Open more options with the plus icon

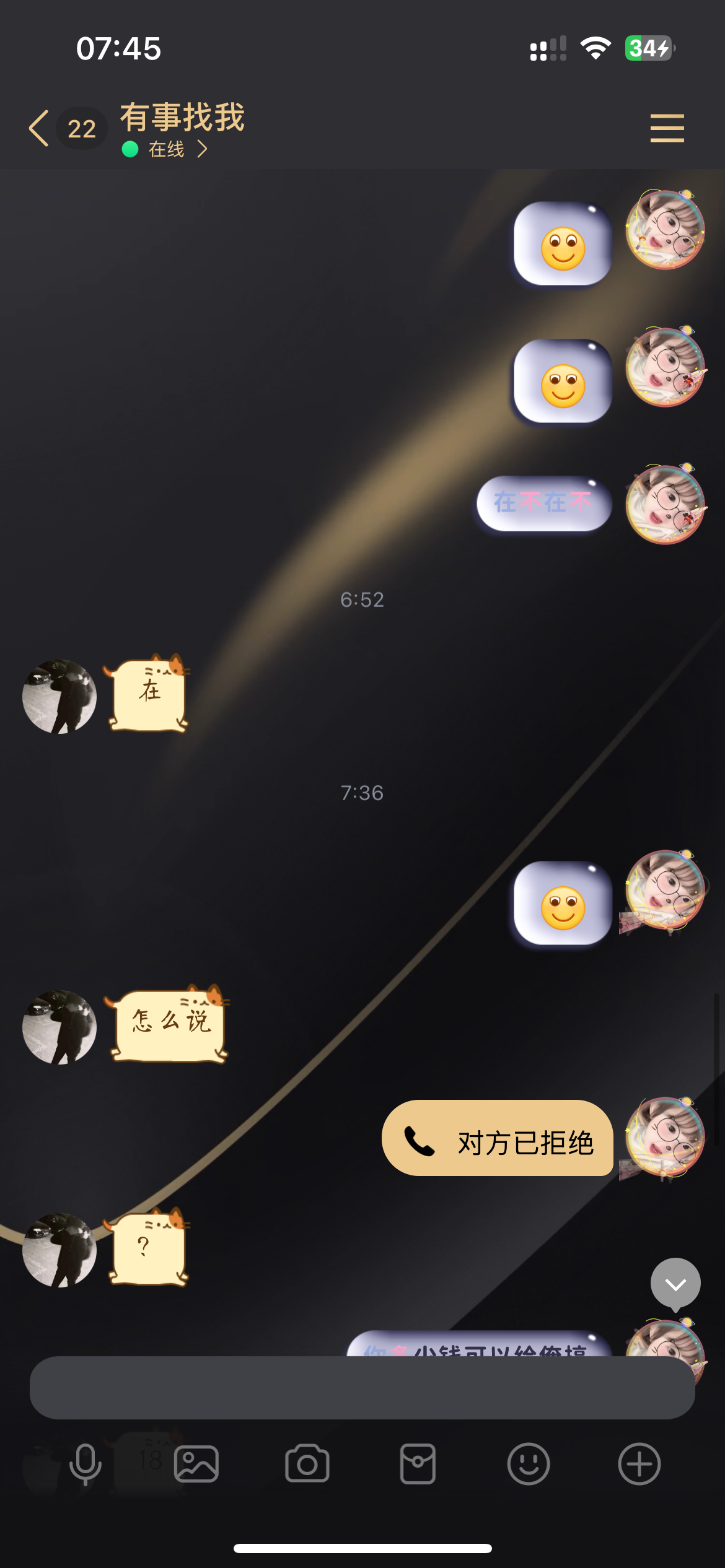[x=639, y=1464]
